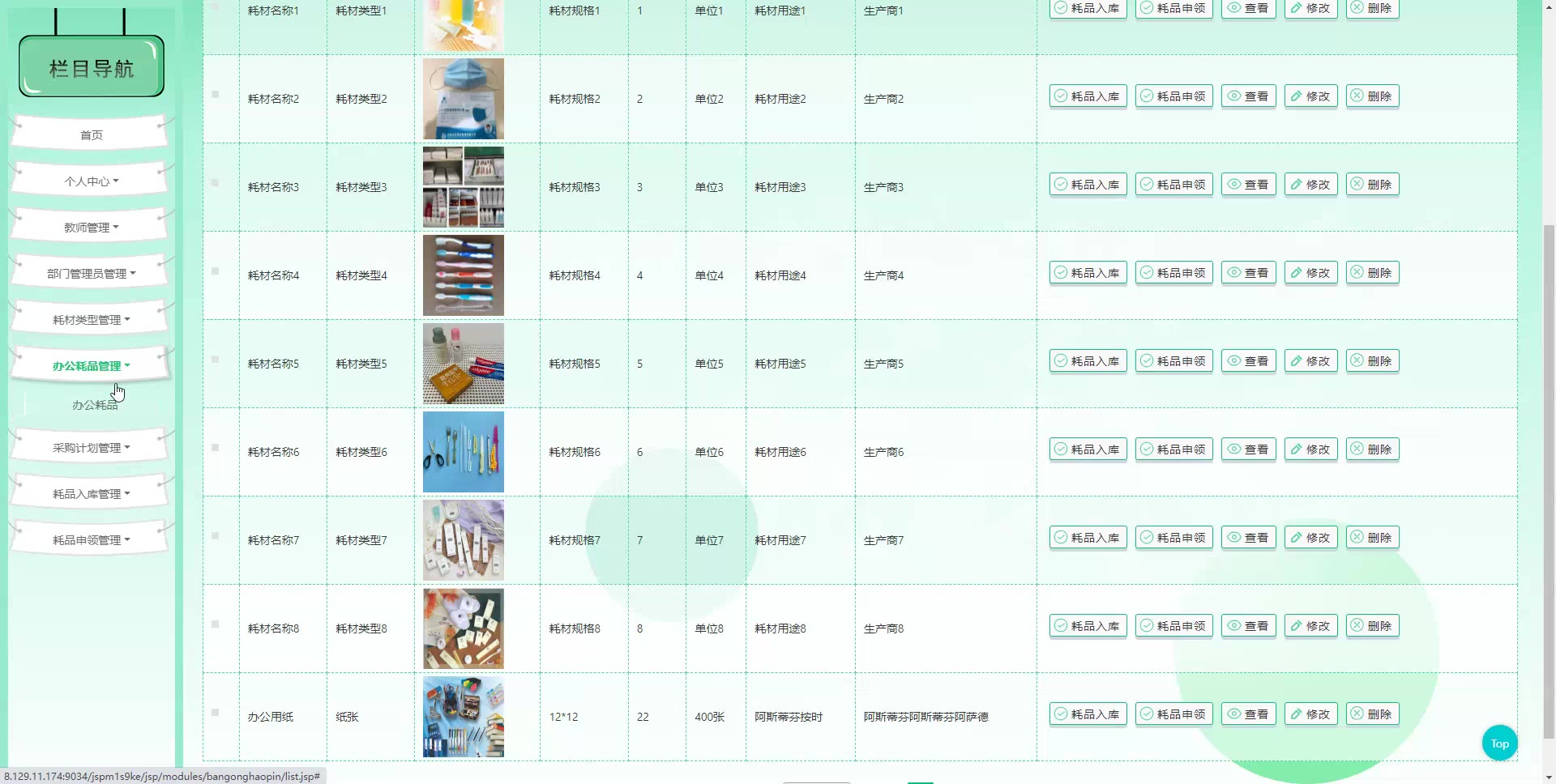
Task: Expand the 教师管理 menu
Action: click(91, 227)
